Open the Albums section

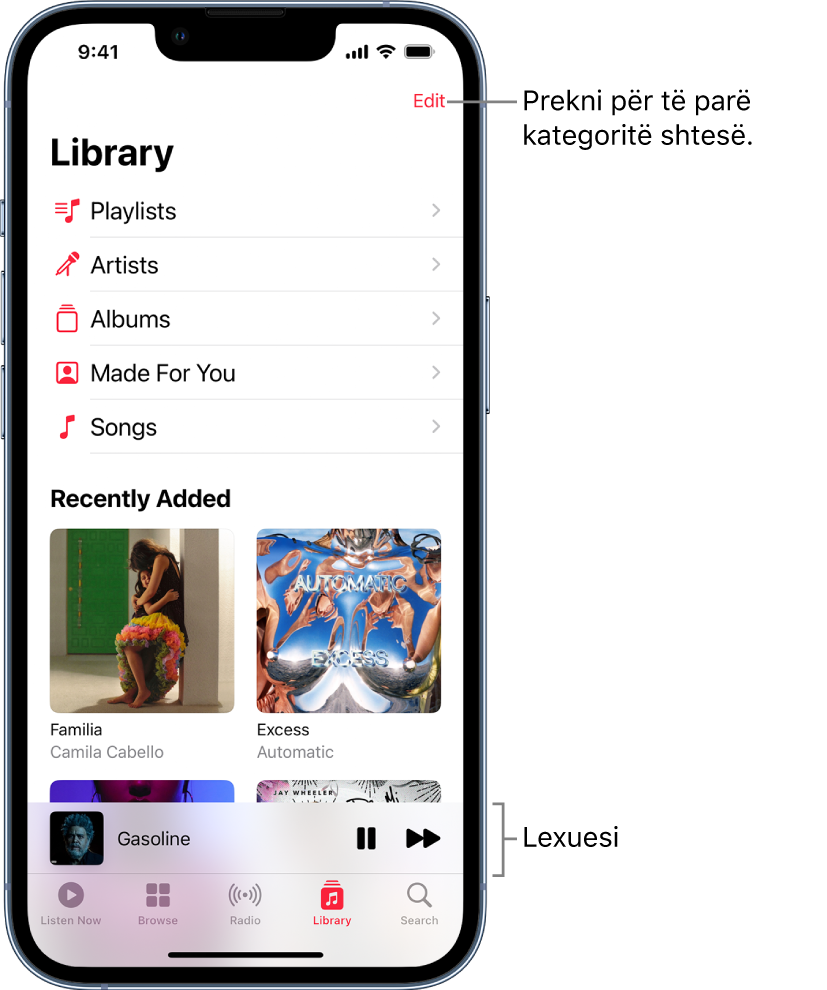click(x=130, y=318)
